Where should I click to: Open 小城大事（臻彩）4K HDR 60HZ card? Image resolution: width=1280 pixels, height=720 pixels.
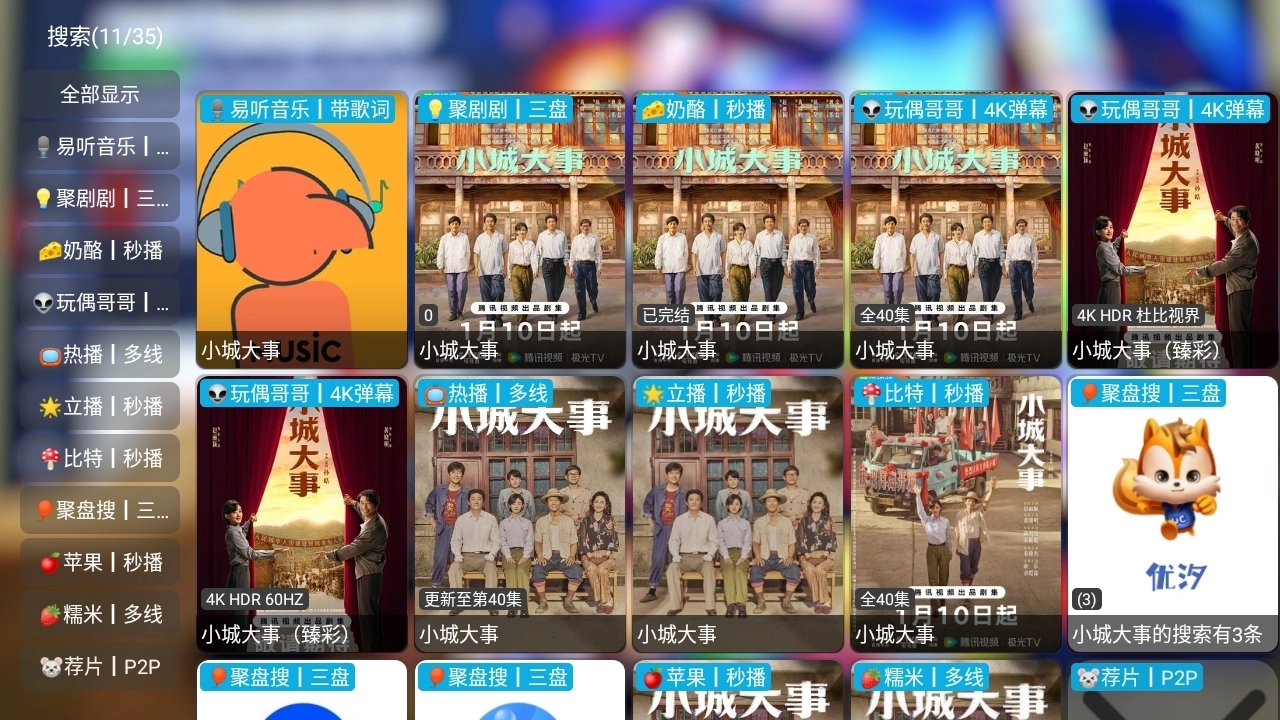tap(302, 514)
